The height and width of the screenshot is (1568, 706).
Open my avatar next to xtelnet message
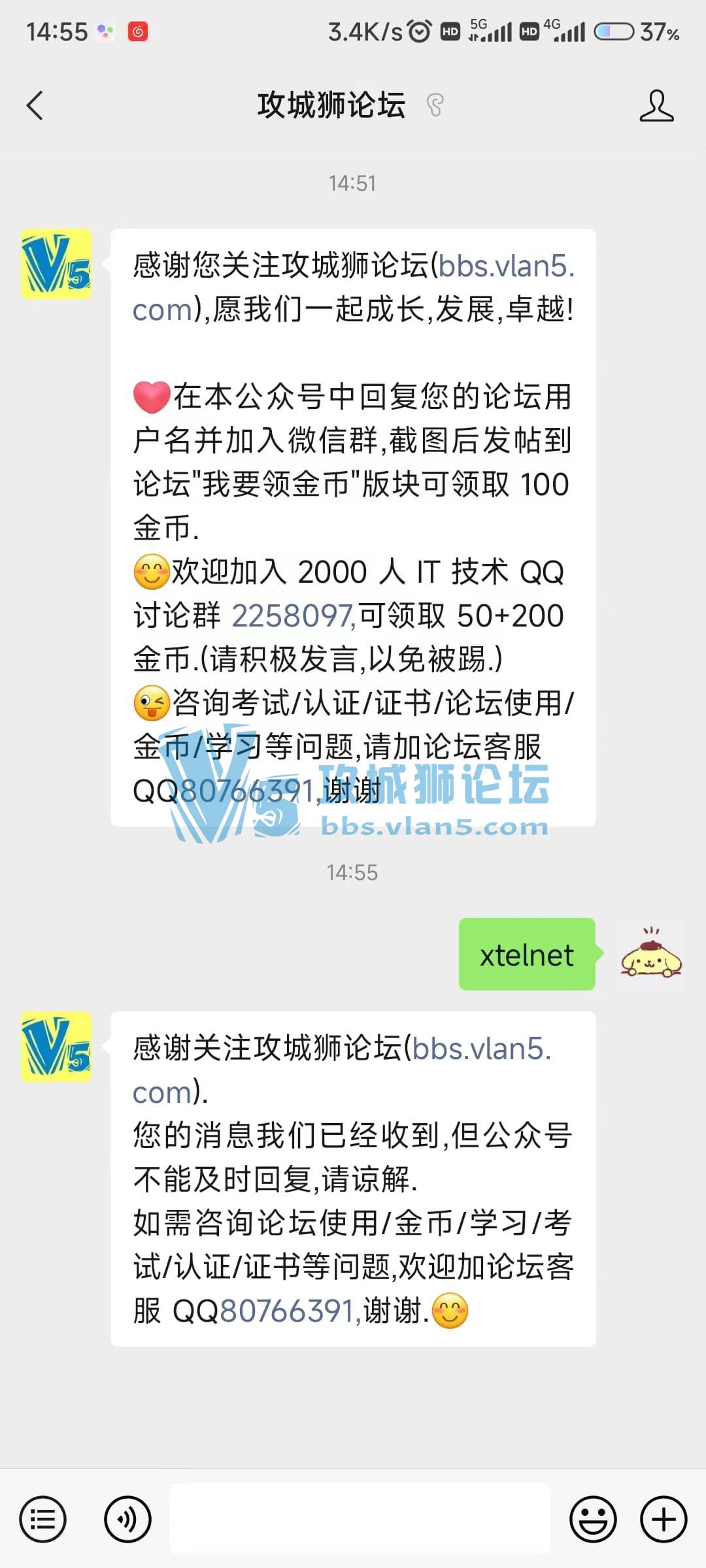651,955
